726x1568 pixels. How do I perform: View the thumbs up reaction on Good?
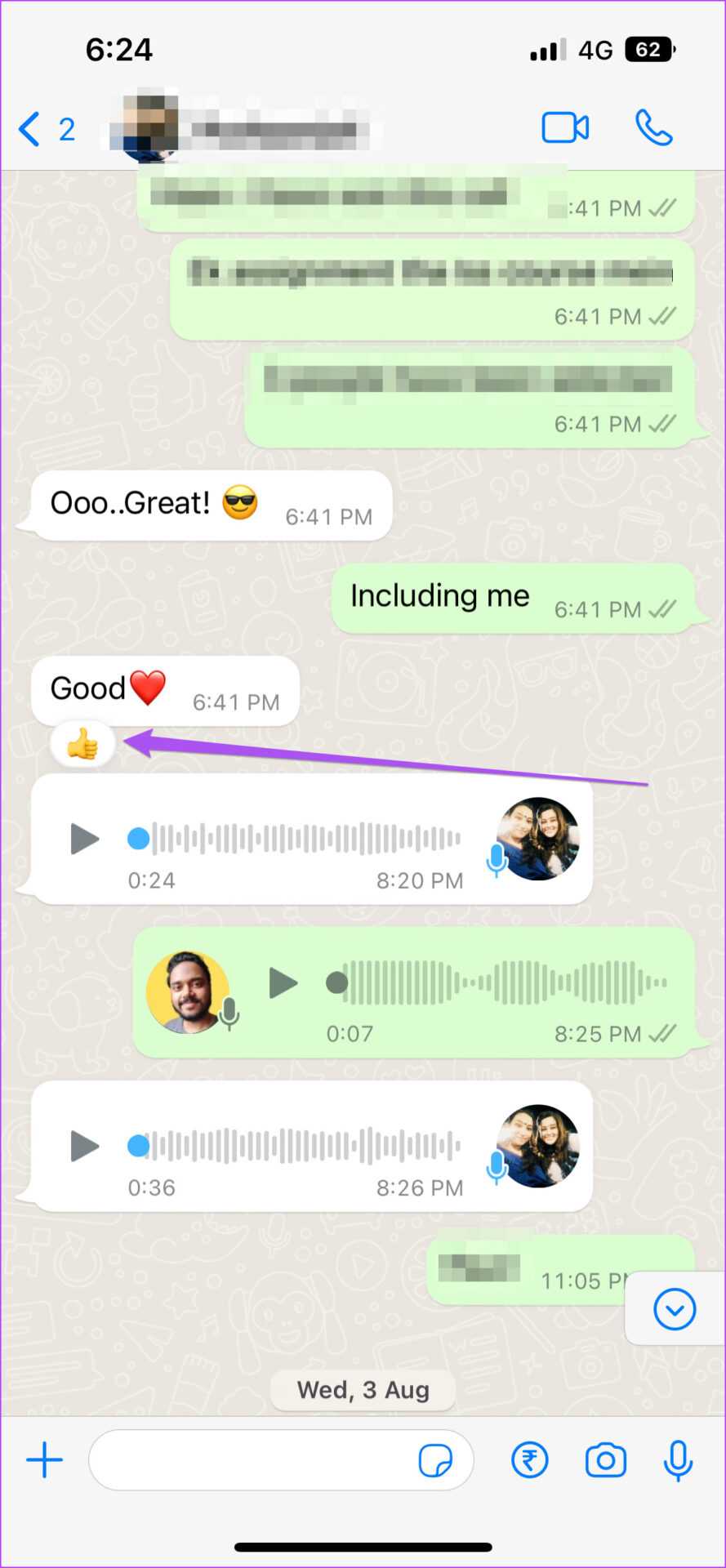(x=82, y=744)
